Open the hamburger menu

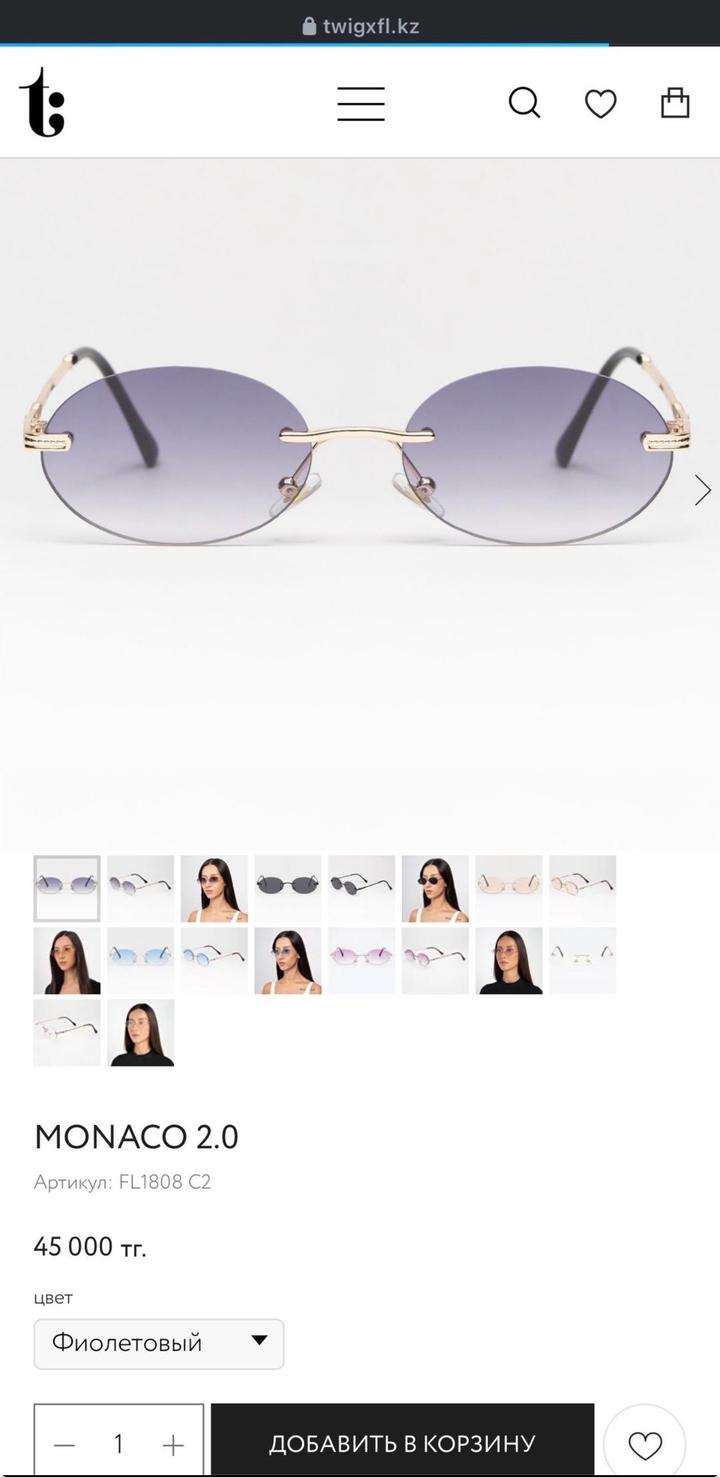(x=361, y=104)
